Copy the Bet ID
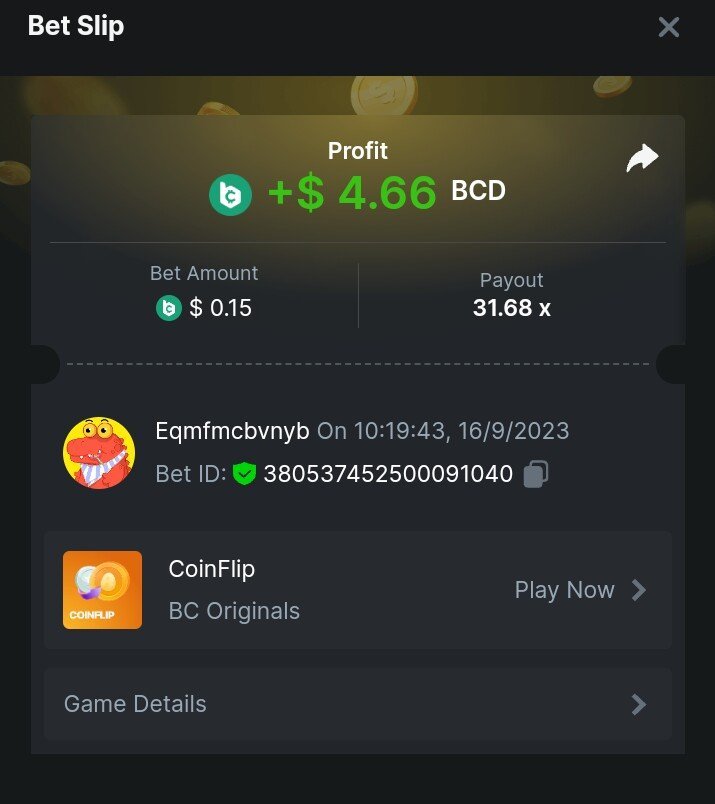This screenshot has width=715, height=804. pos(536,473)
